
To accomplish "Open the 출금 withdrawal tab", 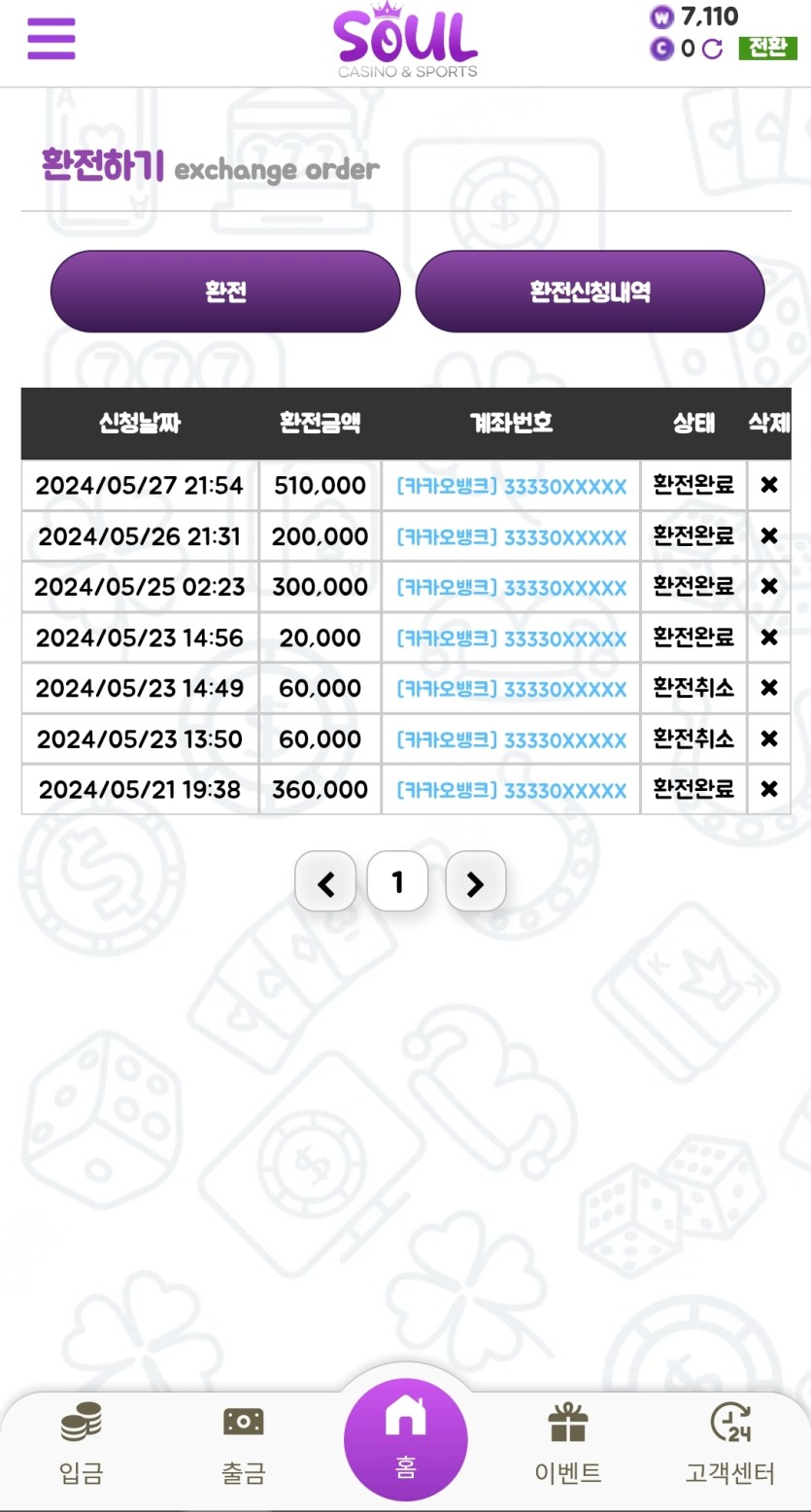I will [243, 1445].
